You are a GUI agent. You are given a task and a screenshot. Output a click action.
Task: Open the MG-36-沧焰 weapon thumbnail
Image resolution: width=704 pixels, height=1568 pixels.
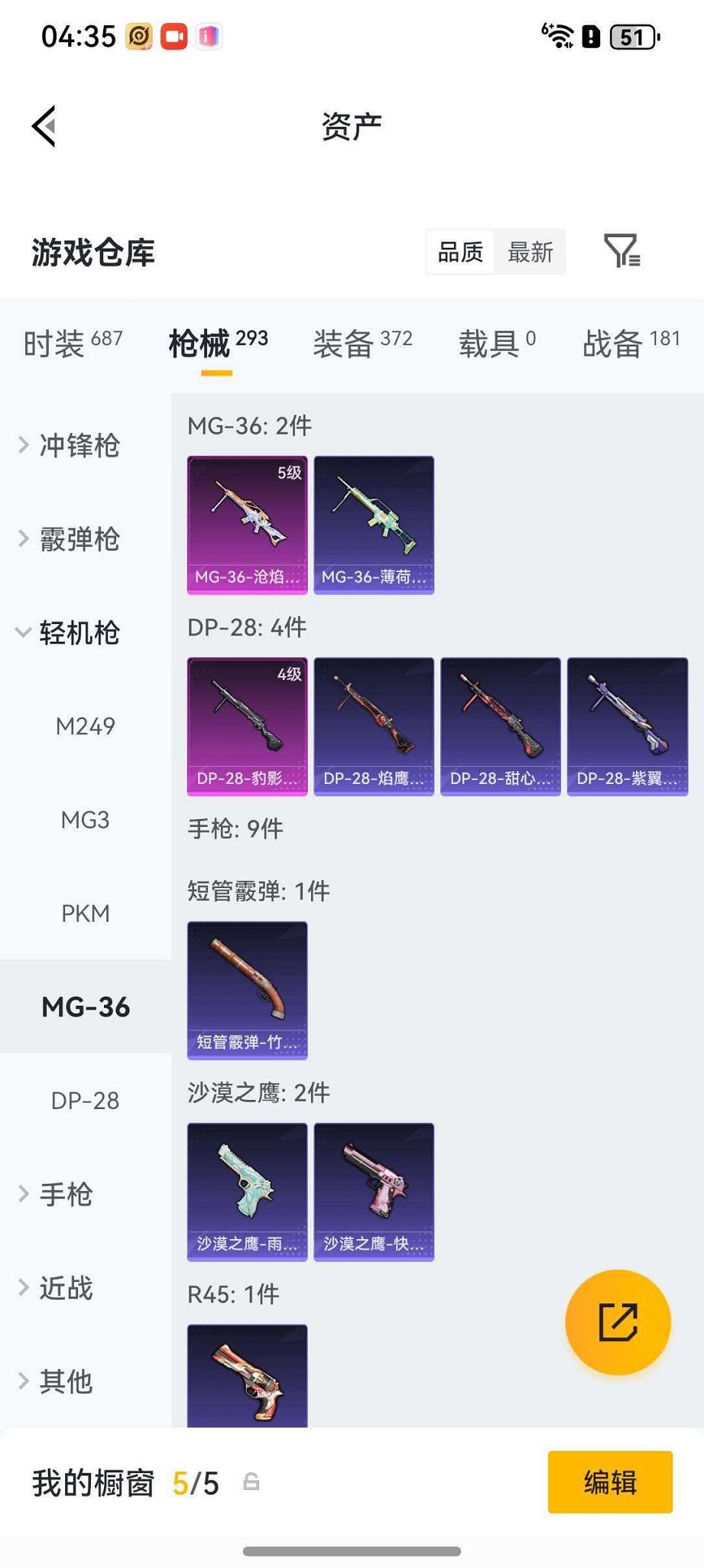(x=247, y=524)
